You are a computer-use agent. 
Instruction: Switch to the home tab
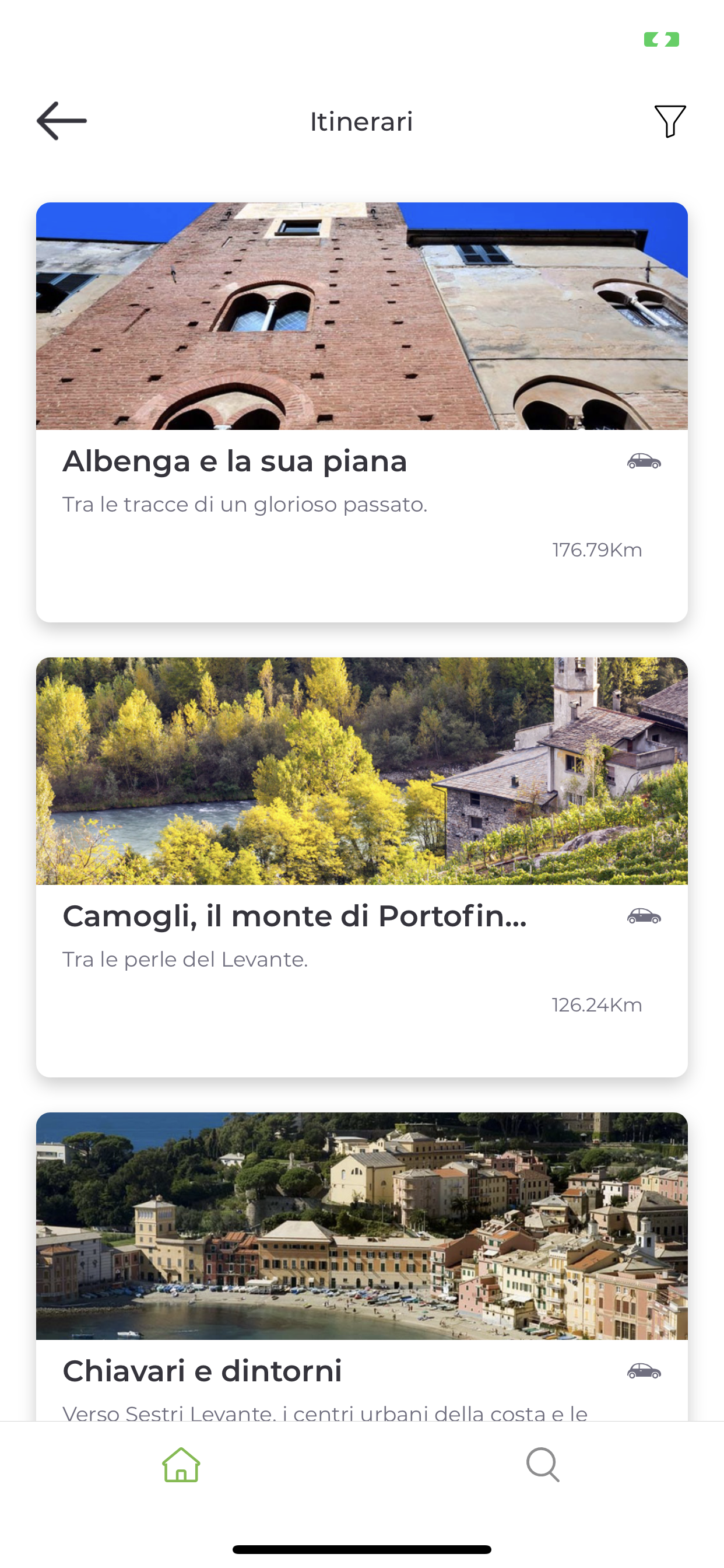point(181,1465)
